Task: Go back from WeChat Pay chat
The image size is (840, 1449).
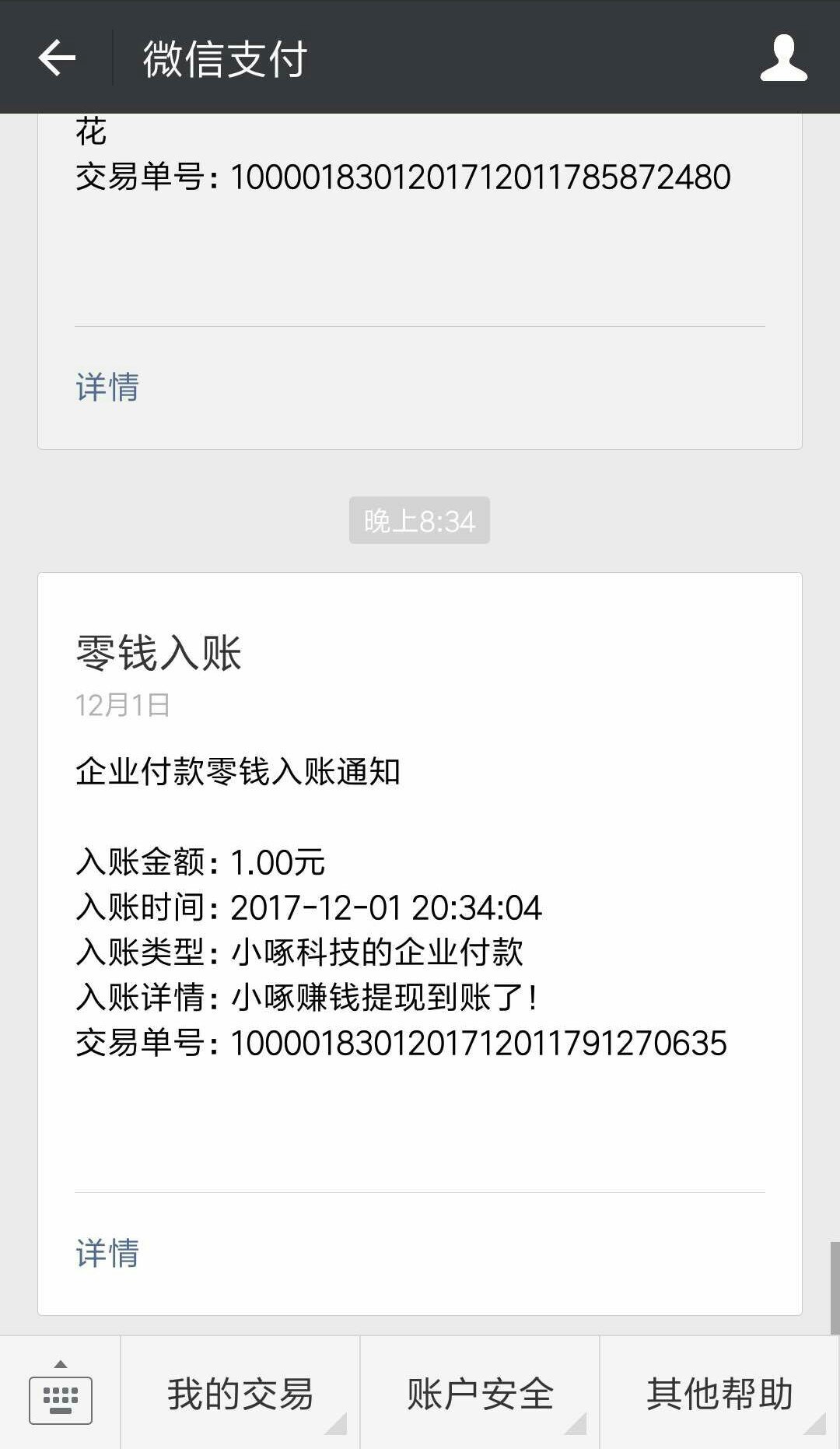Action: click(57, 58)
